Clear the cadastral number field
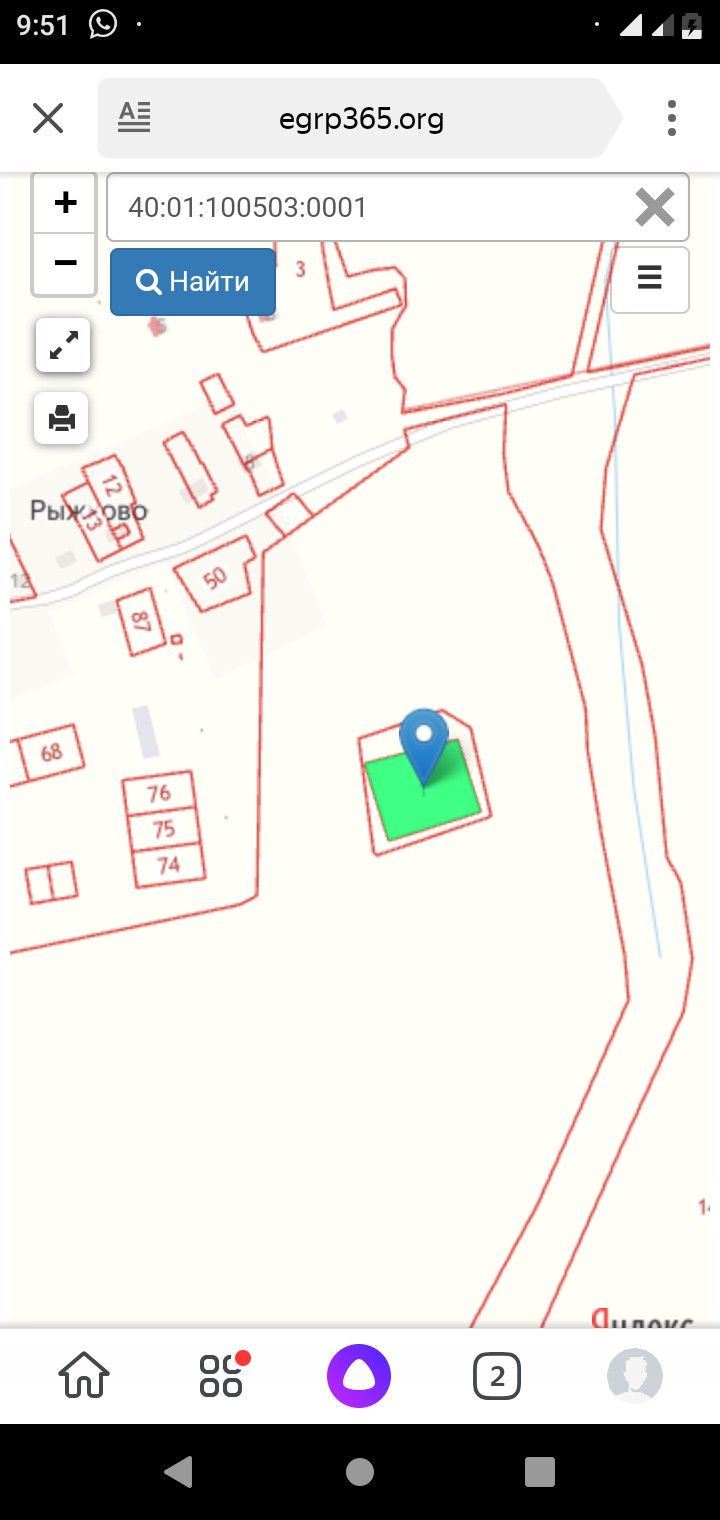720x1520 pixels. pos(655,207)
